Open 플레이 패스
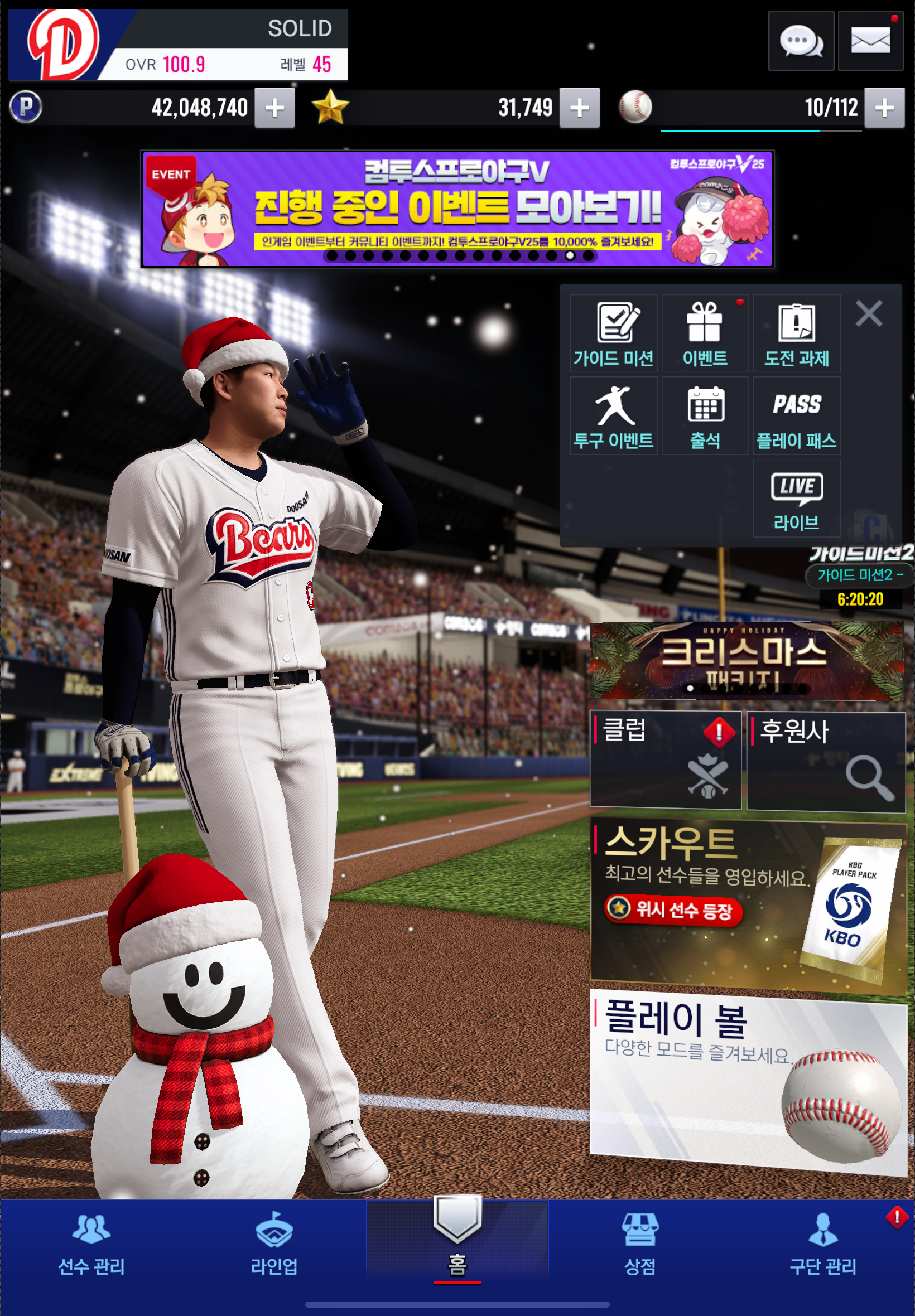This screenshot has height=1316, width=915. tap(796, 415)
